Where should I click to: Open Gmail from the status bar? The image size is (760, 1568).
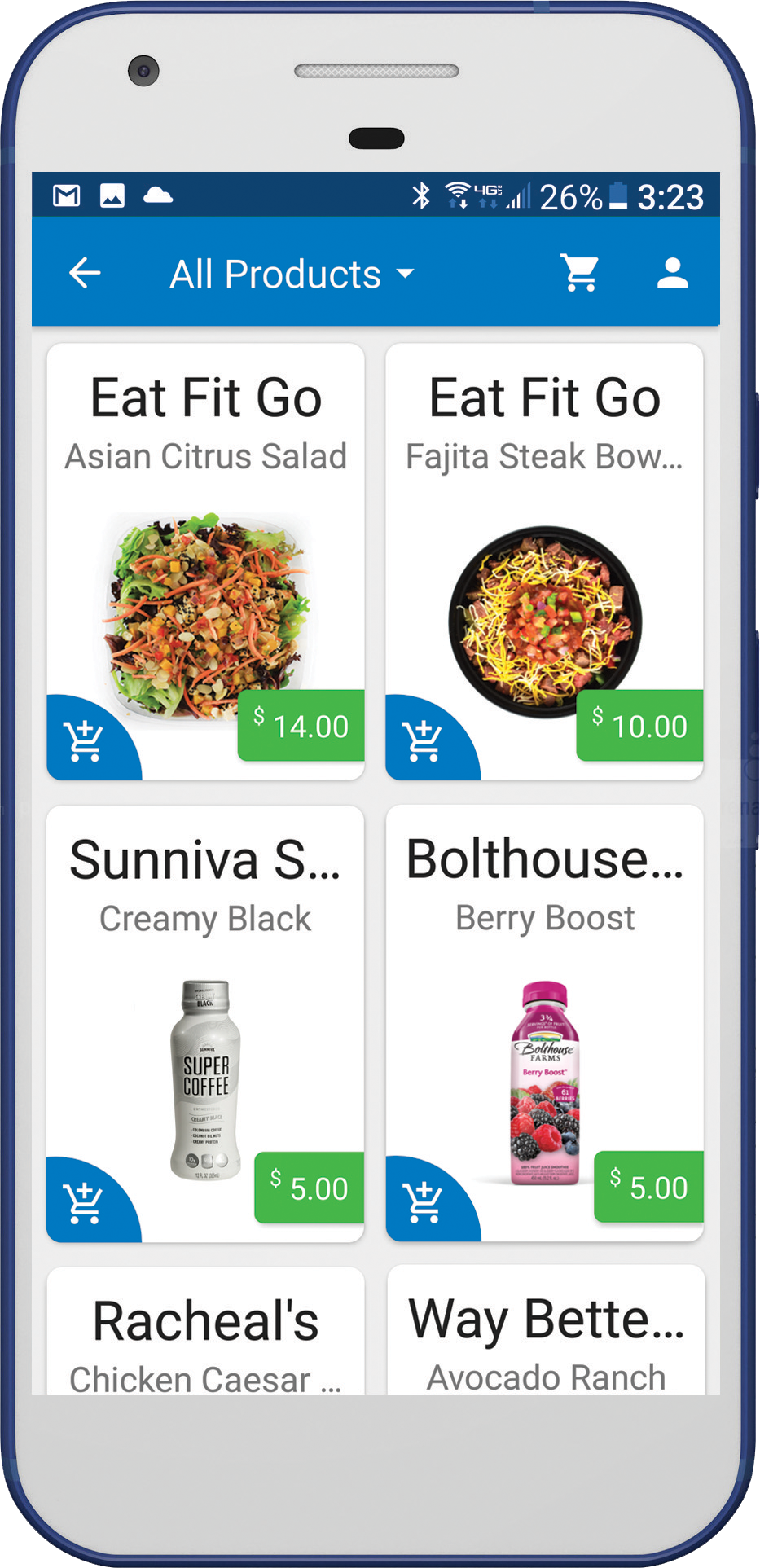[65, 195]
